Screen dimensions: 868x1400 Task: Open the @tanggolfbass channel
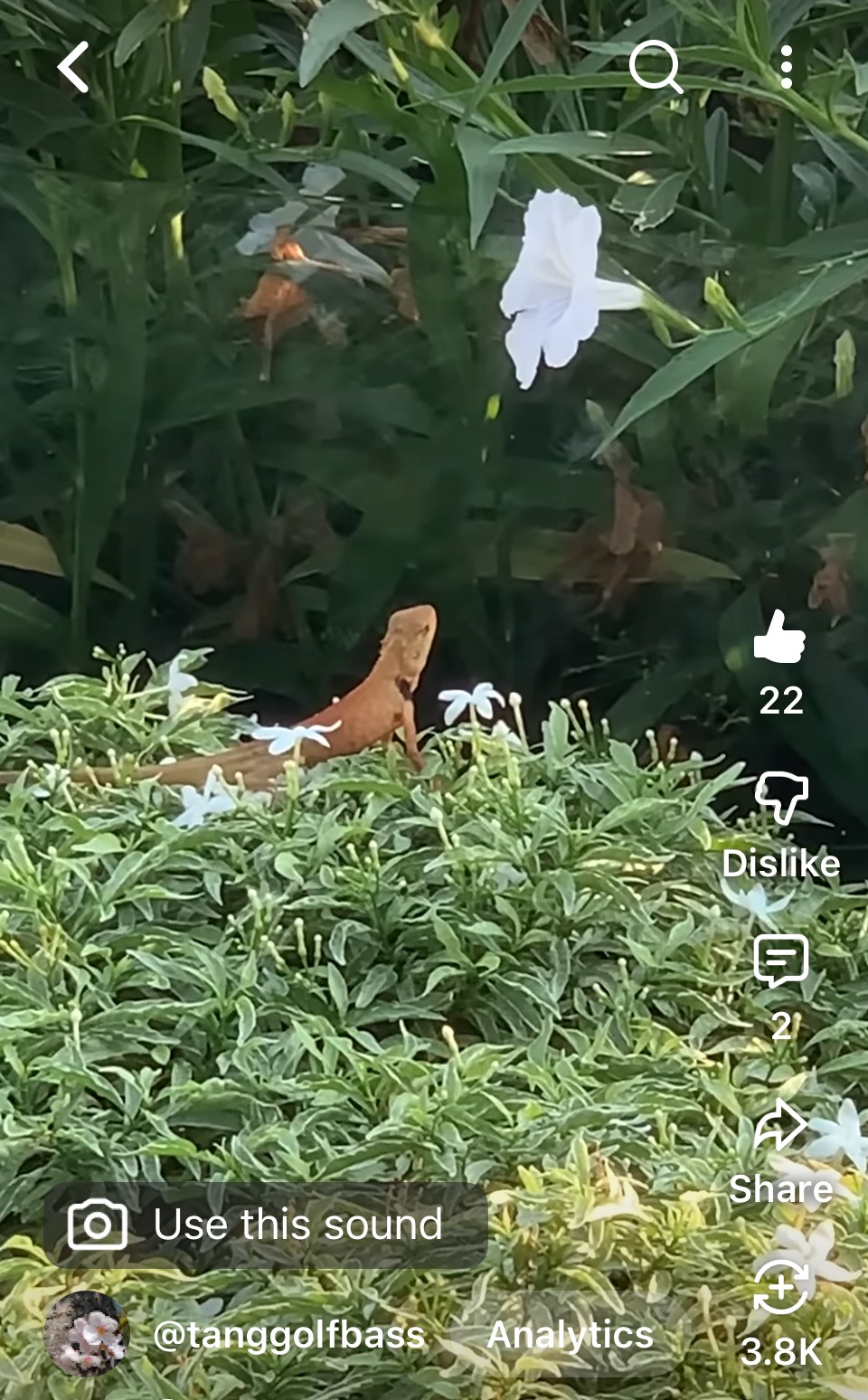tap(289, 1335)
